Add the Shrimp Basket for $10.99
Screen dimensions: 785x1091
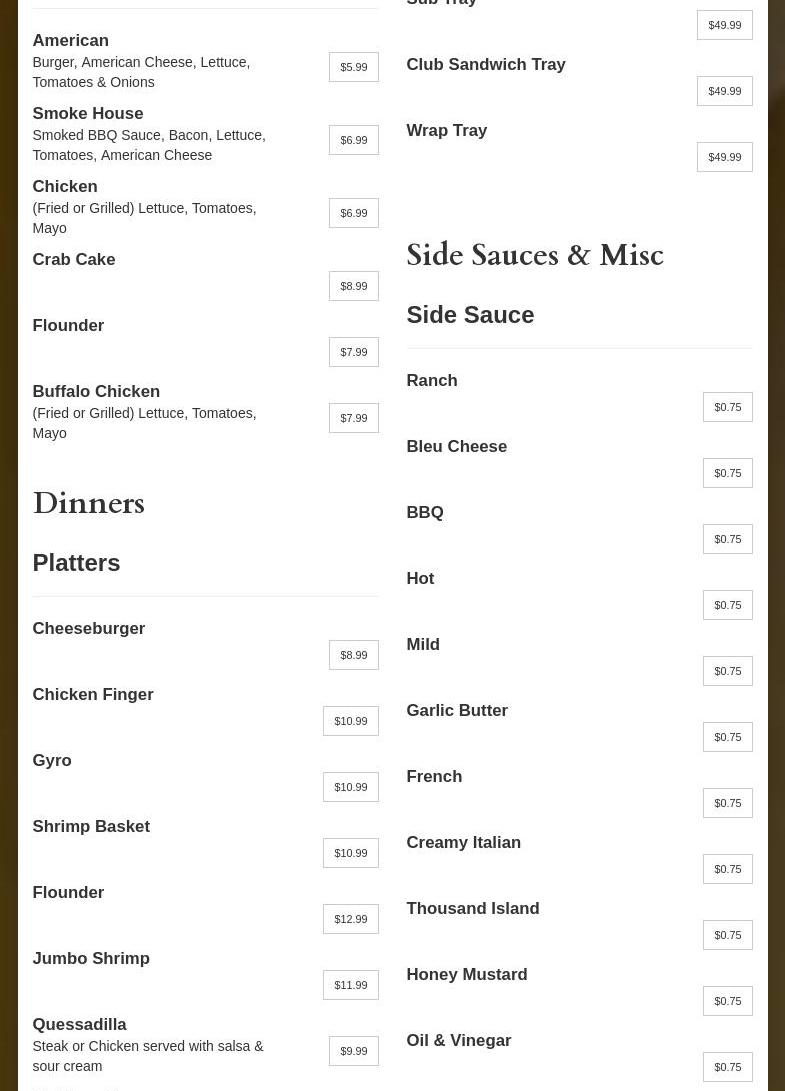(x=350, y=853)
